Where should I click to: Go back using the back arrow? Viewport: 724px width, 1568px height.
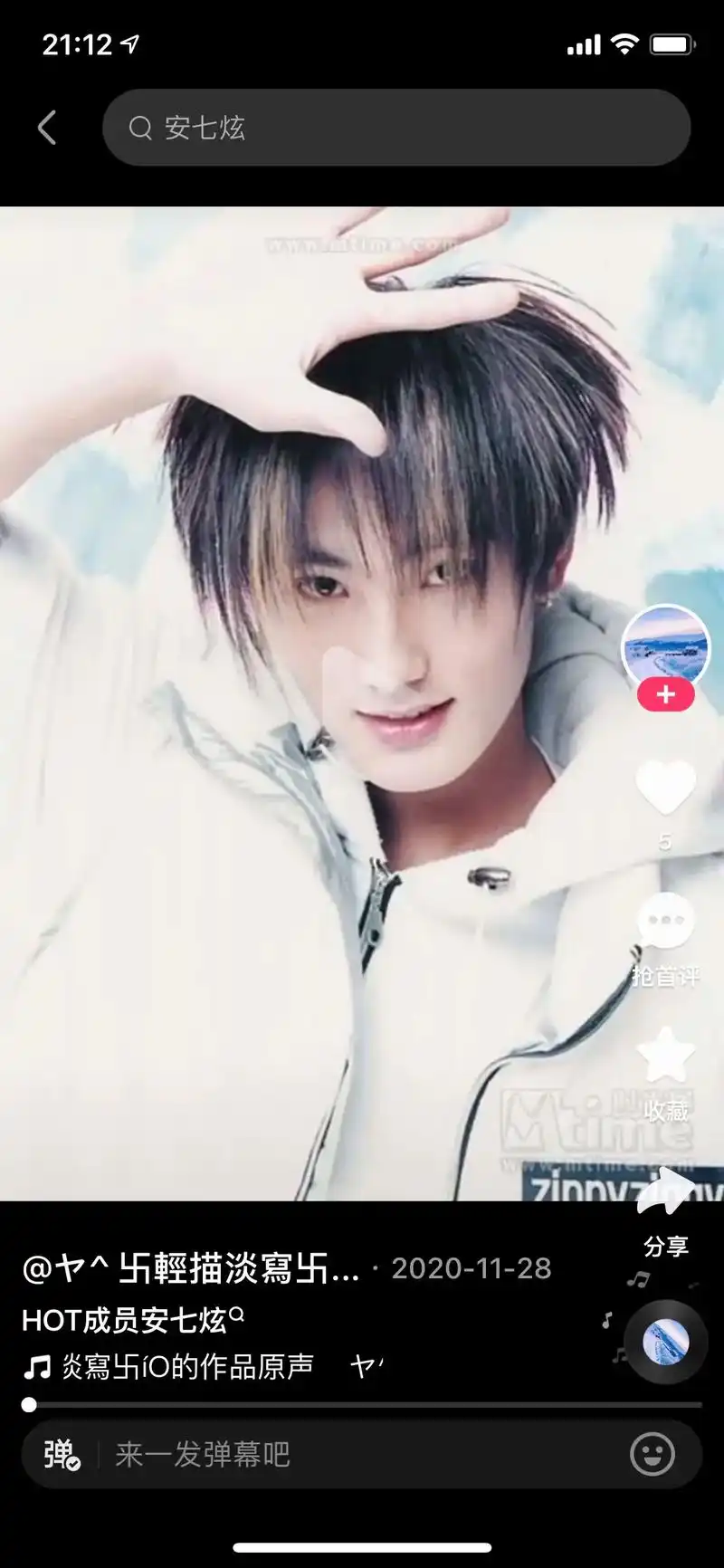(47, 128)
